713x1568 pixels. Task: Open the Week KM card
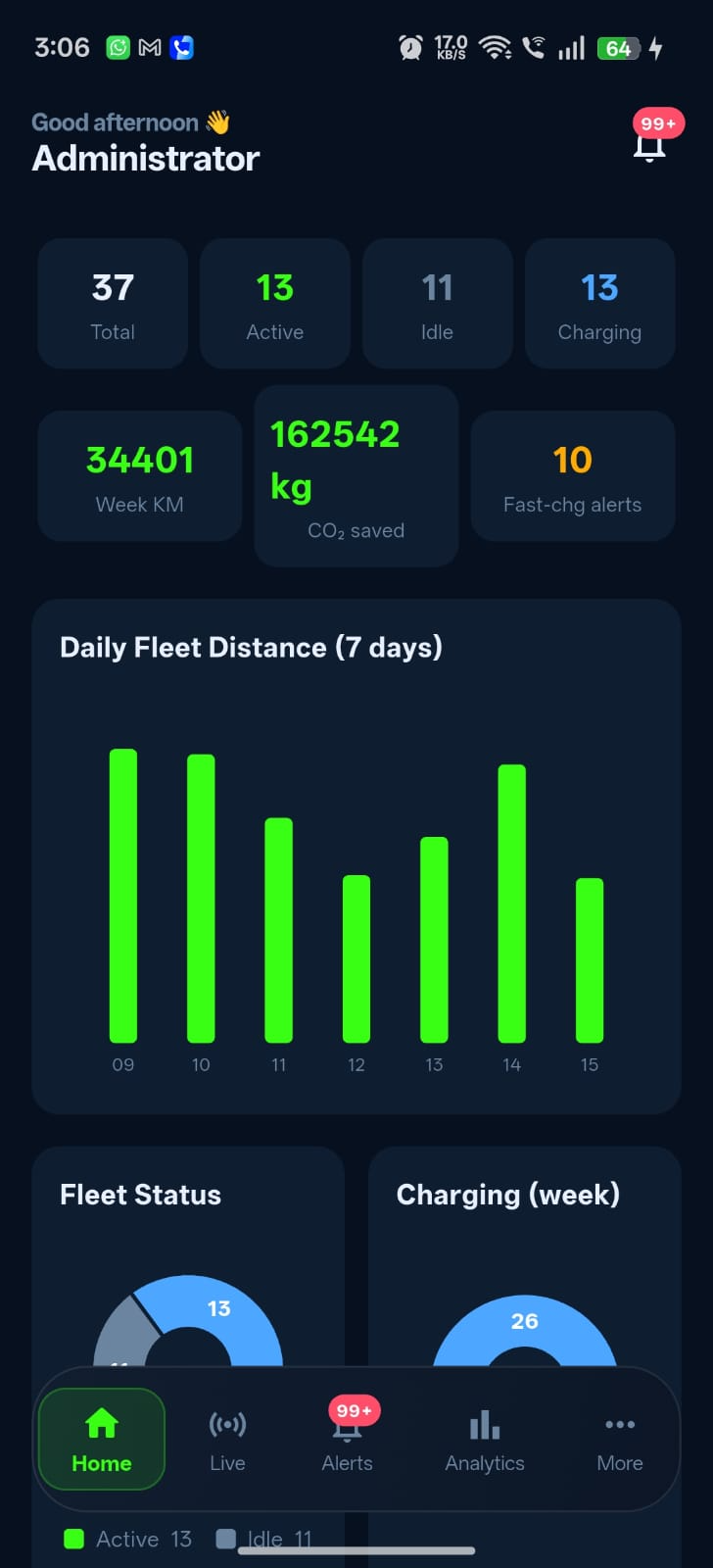(140, 476)
